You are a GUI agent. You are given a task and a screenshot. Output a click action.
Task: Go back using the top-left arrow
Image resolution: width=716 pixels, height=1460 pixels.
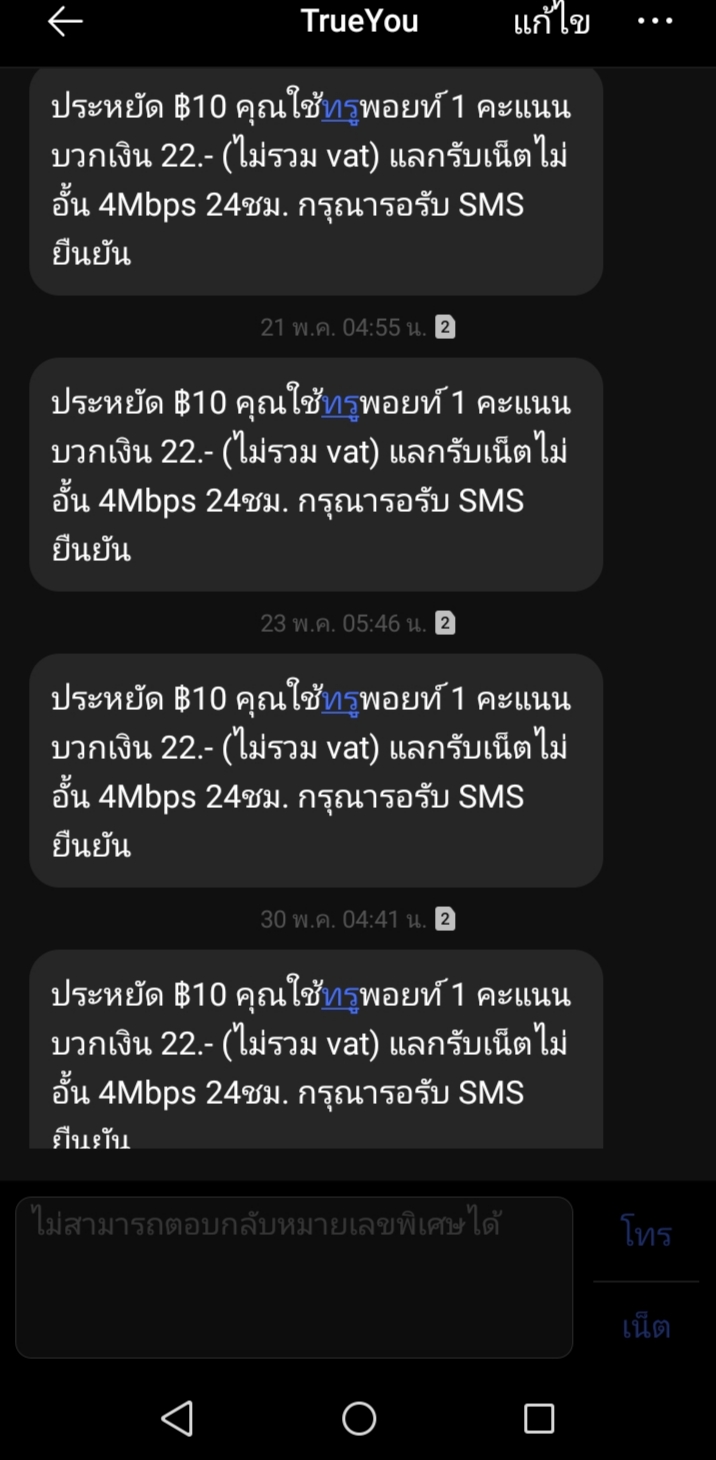pyautogui.click(x=65, y=22)
